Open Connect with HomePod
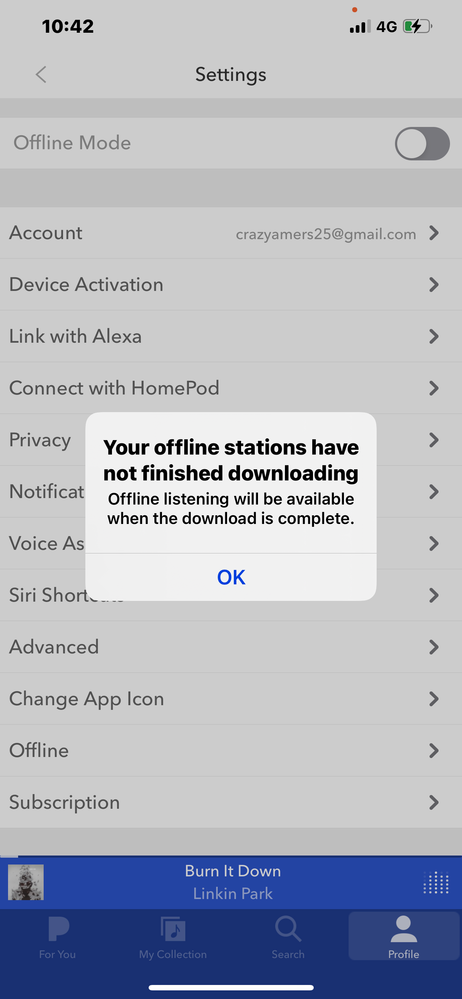The image size is (462, 999). pyautogui.click(x=231, y=388)
